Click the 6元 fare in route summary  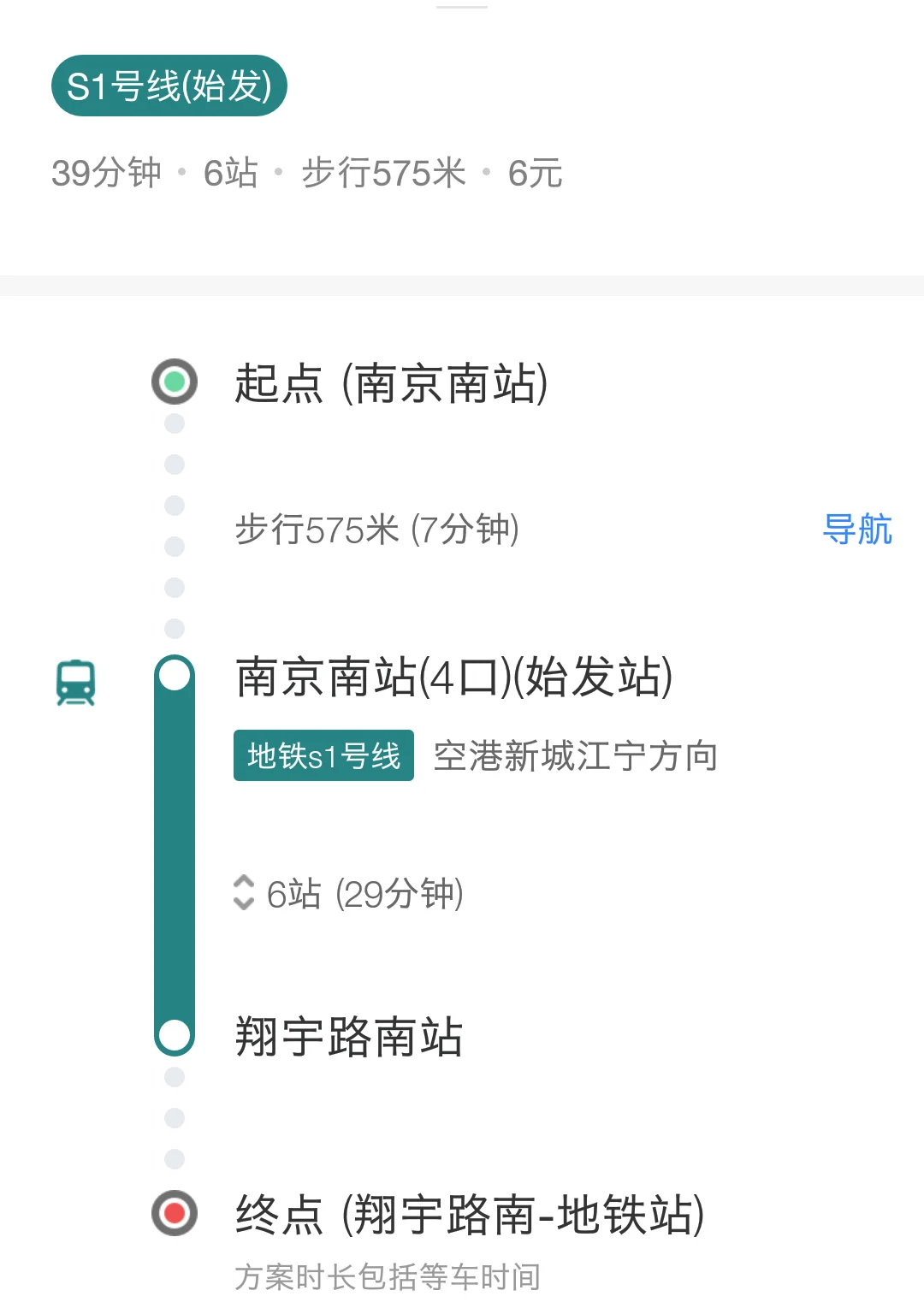coord(535,173)
